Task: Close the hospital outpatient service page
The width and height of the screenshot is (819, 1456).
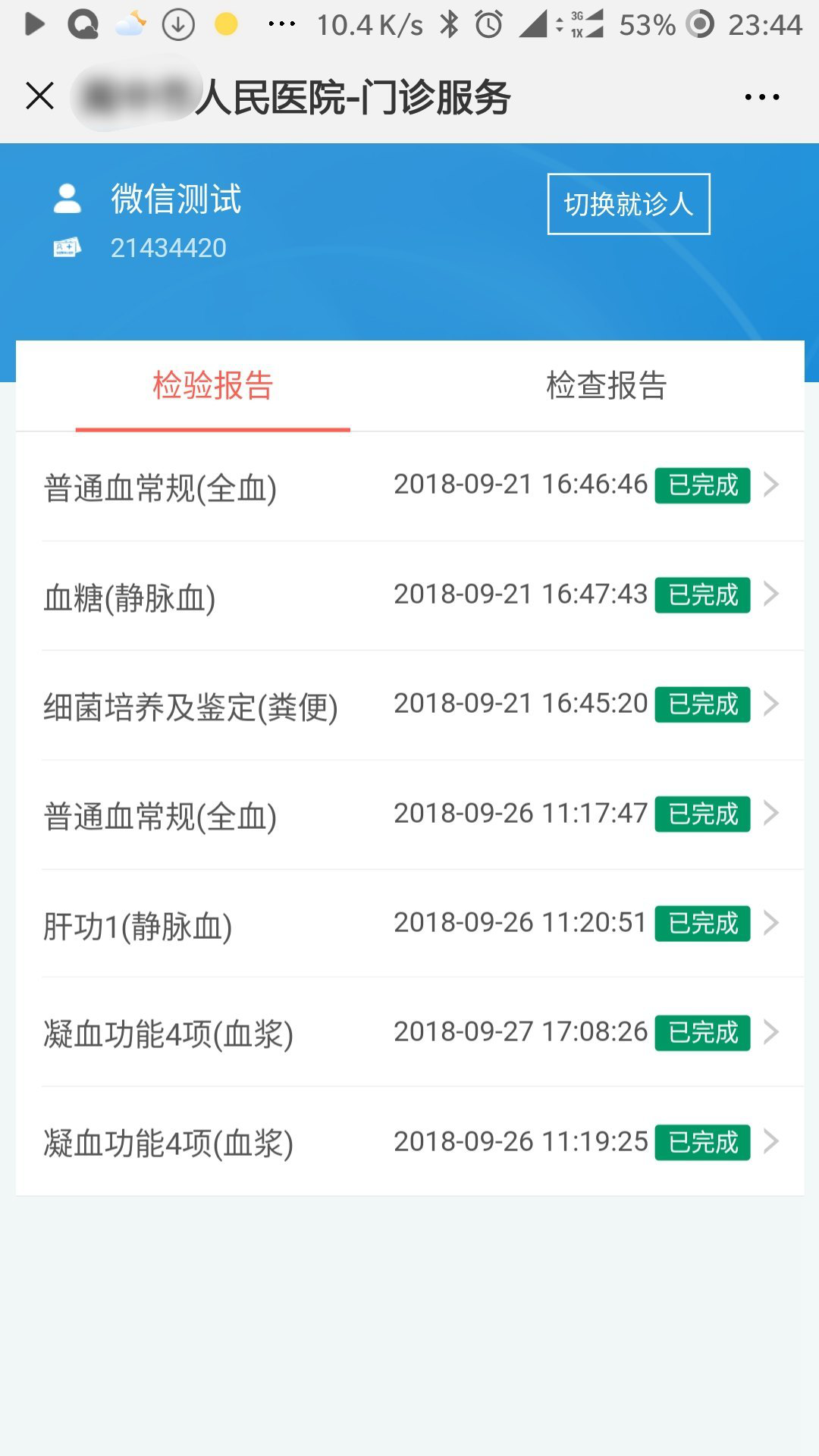Action: tap(39, 96)
